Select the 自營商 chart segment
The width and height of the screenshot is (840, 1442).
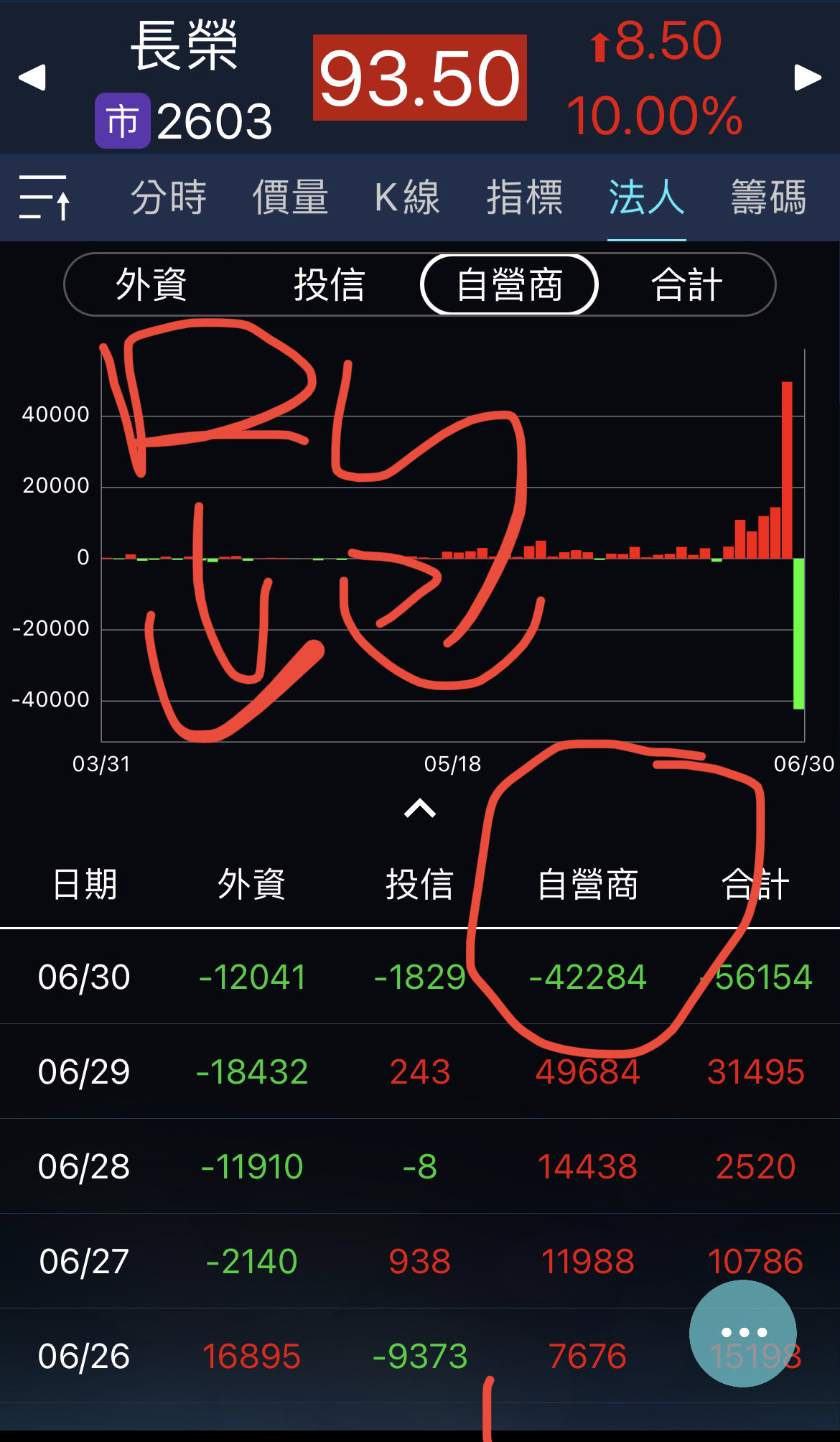point(509,284)
